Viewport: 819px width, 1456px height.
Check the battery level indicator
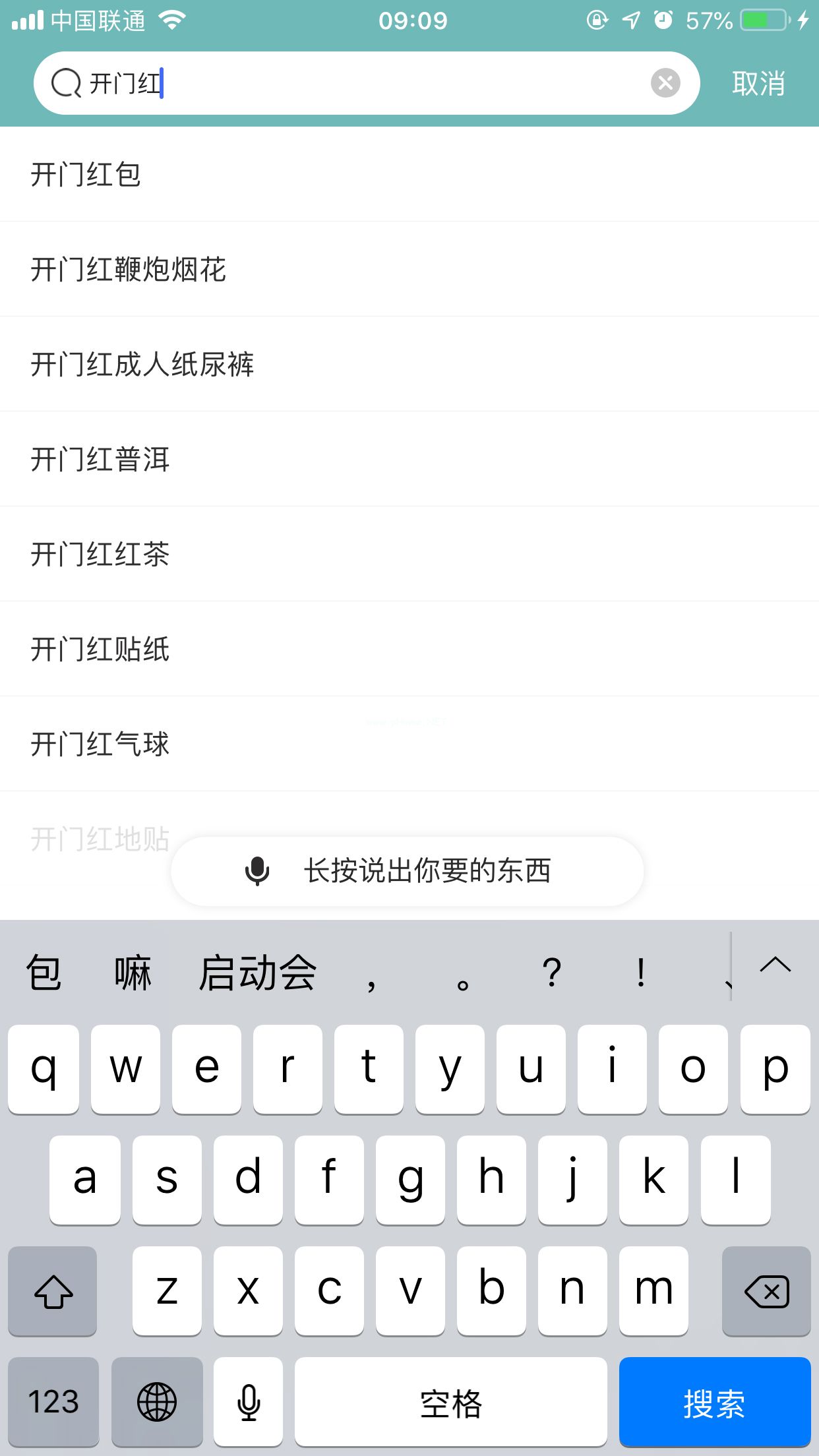(x=765, y=20)
